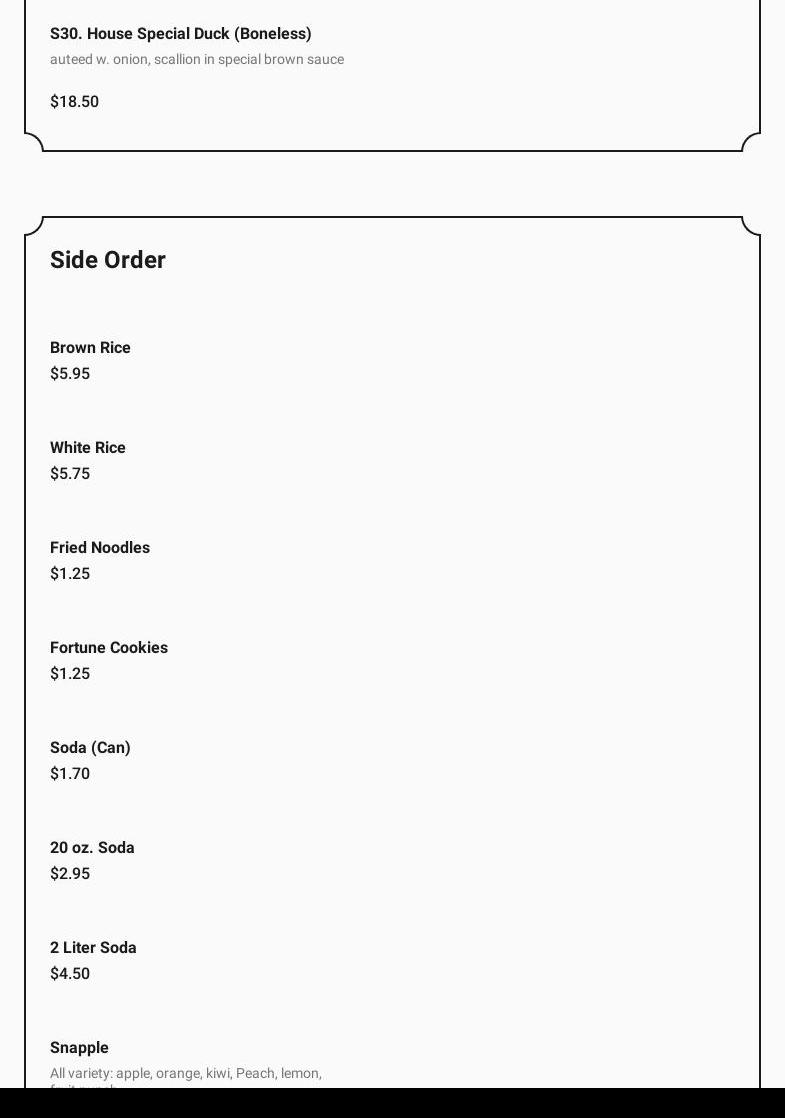Select Brown Rice side order
This screenshot has width=785, height=1118.
click(90, 348)
